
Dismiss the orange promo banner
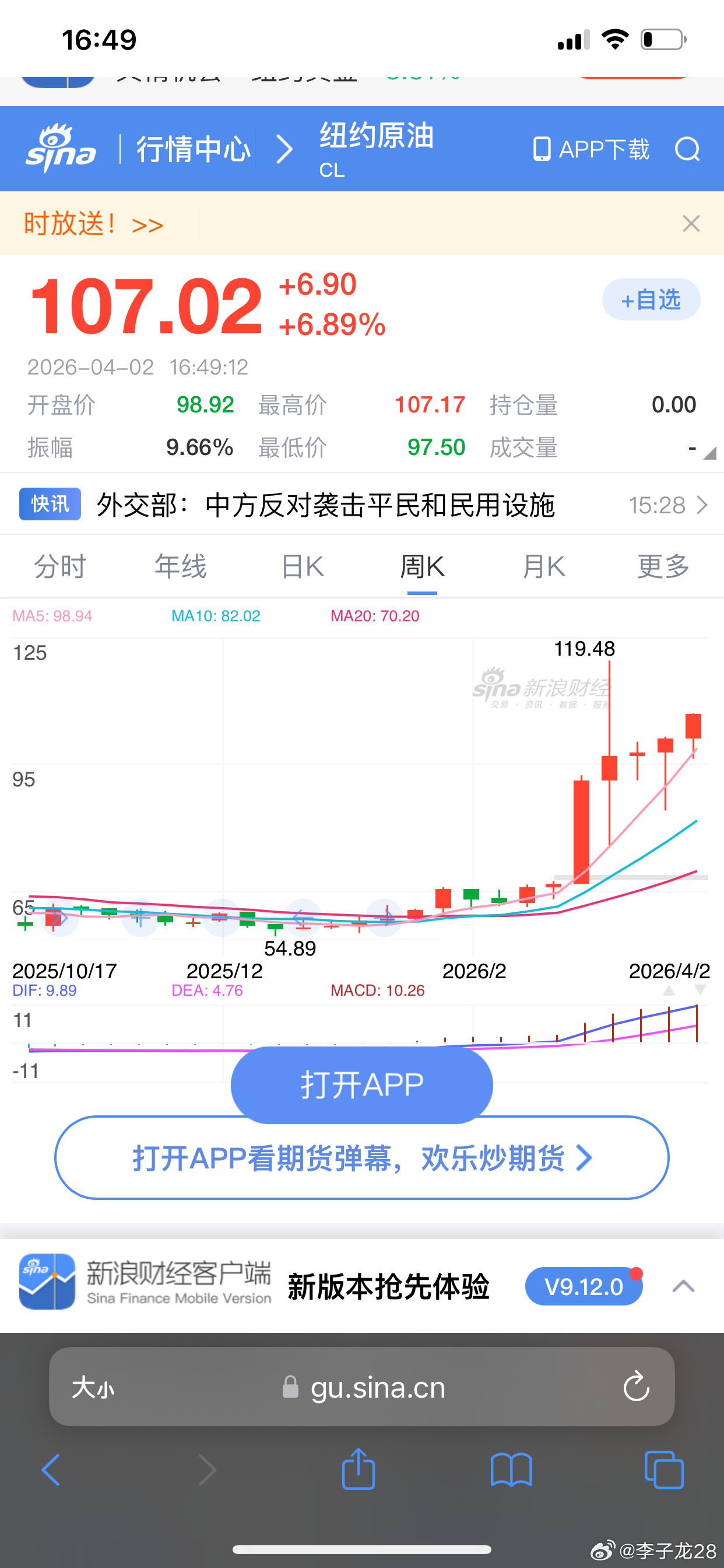coord(691,223)
